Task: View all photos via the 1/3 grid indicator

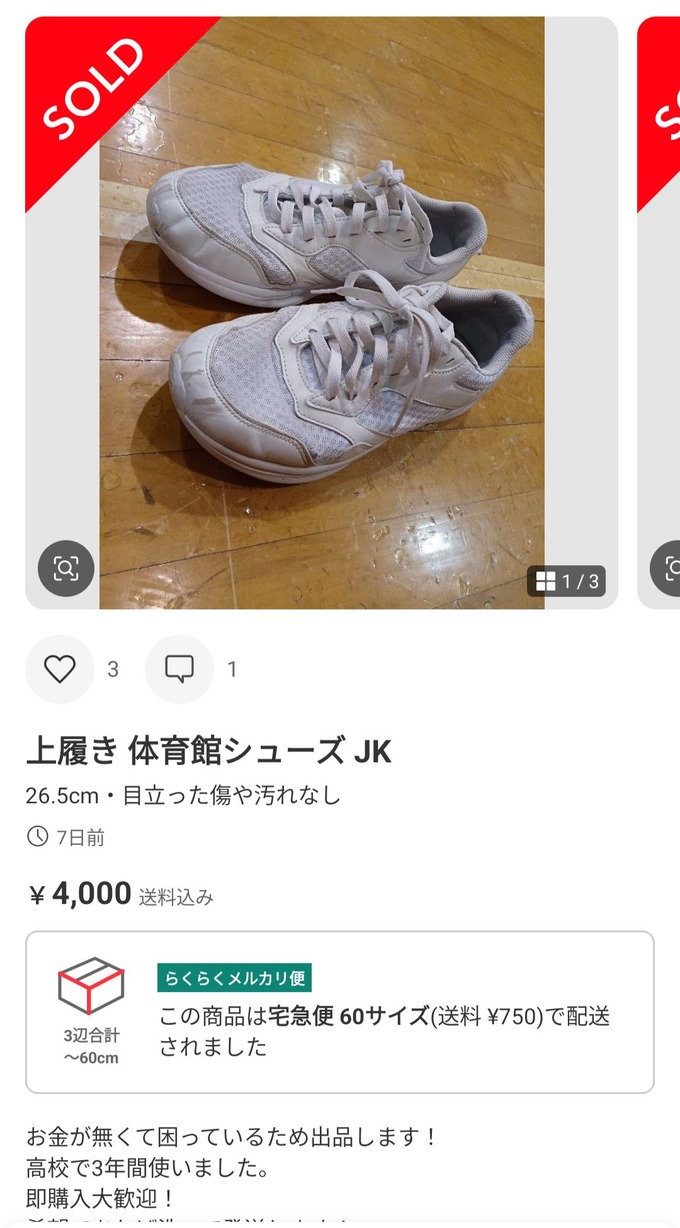Action: [567, 581]
